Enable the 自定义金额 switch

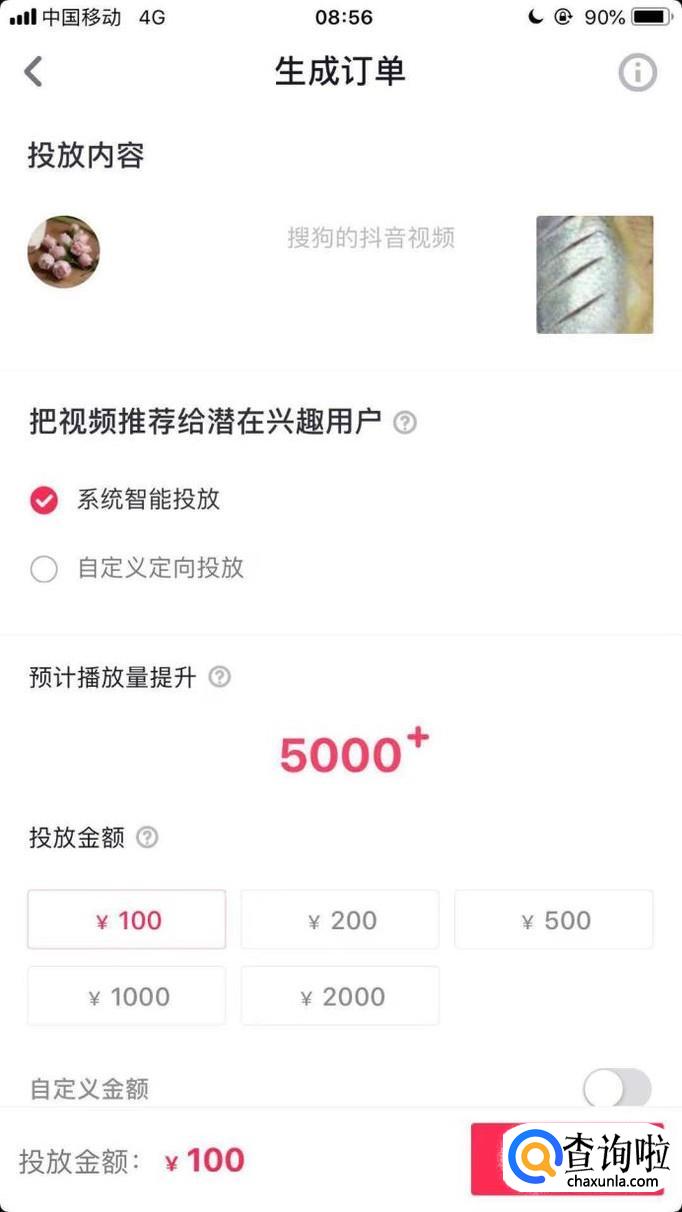(x=617, y=1088)
